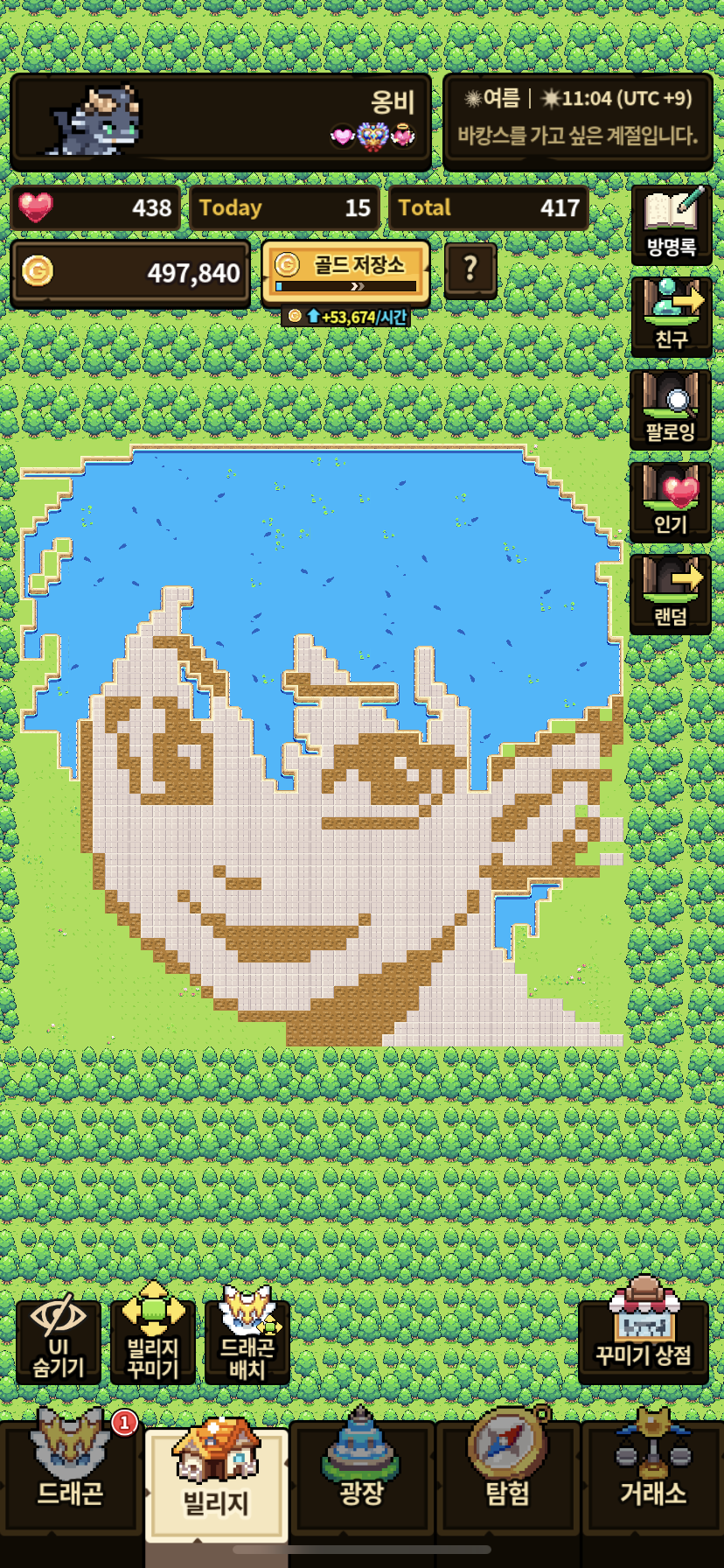Open the 거래소 exchange tab
724x1568 pixels.
(653, 1480)
